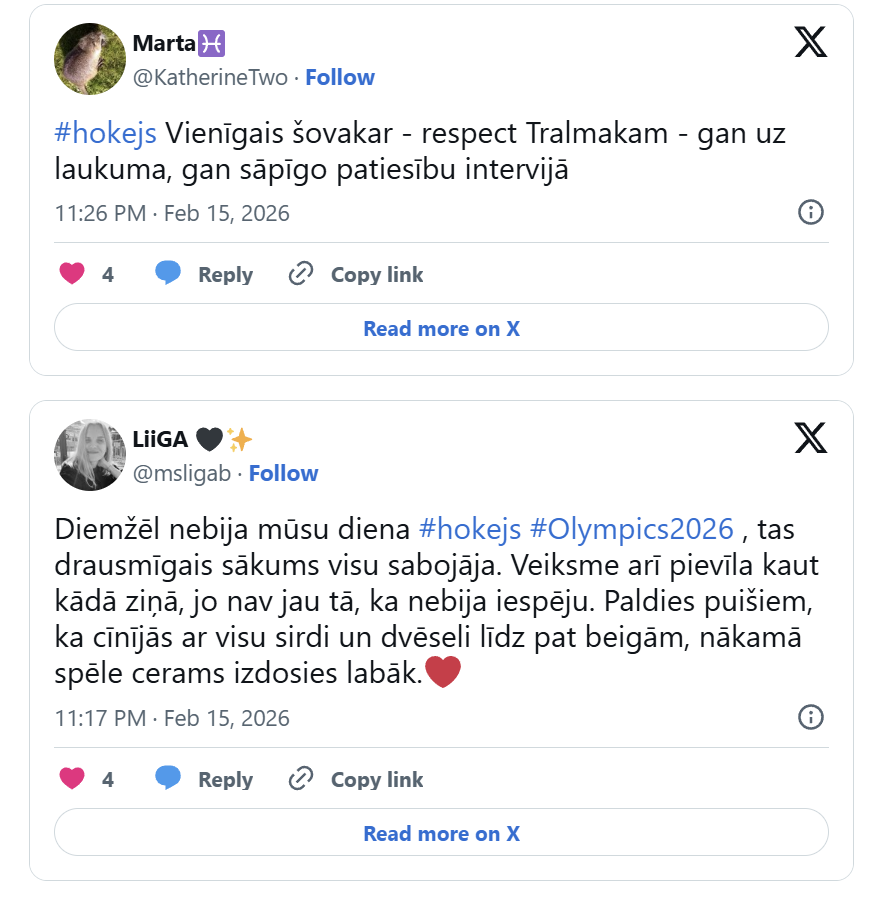Open X logo on Marta's tweet

[810, 41]
